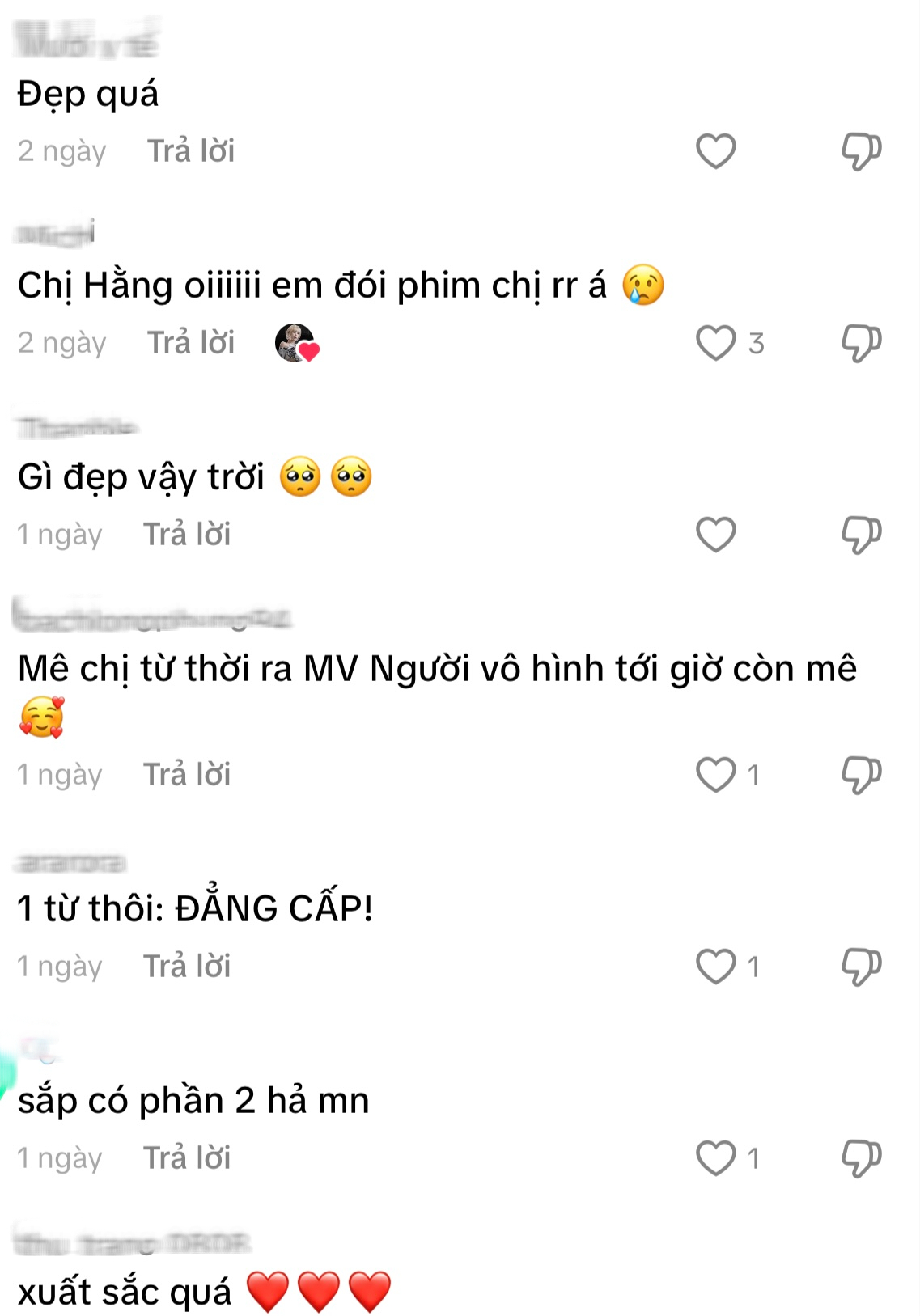Image resolution: width=920 pixels, height=1316 pixels.
Task: Like the "Chị Hằng oiiiiii" comment
Action: pyautogui.click(x=715, y=343)
